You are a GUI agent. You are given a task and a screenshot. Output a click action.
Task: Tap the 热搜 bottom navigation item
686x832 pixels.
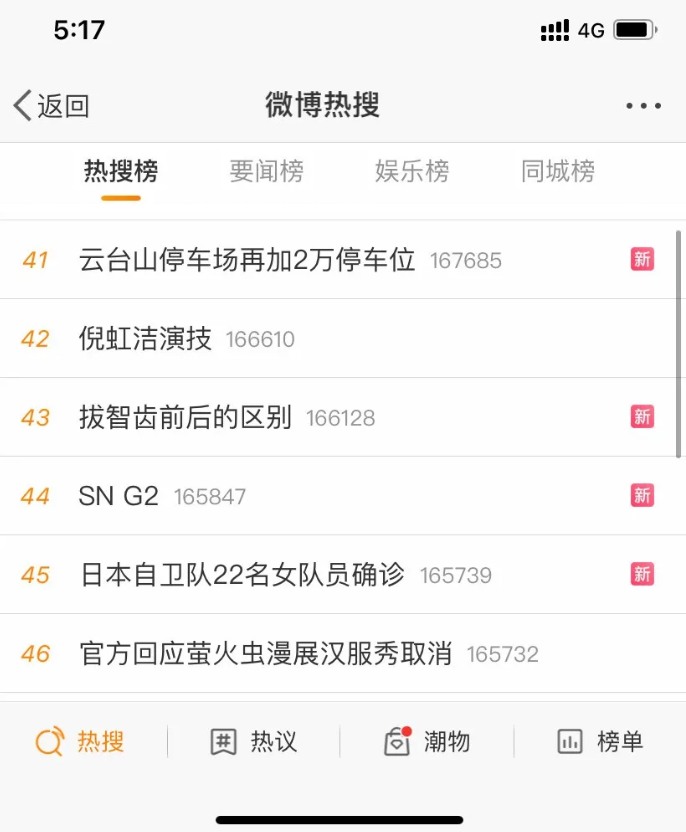[x=81, y=742]
